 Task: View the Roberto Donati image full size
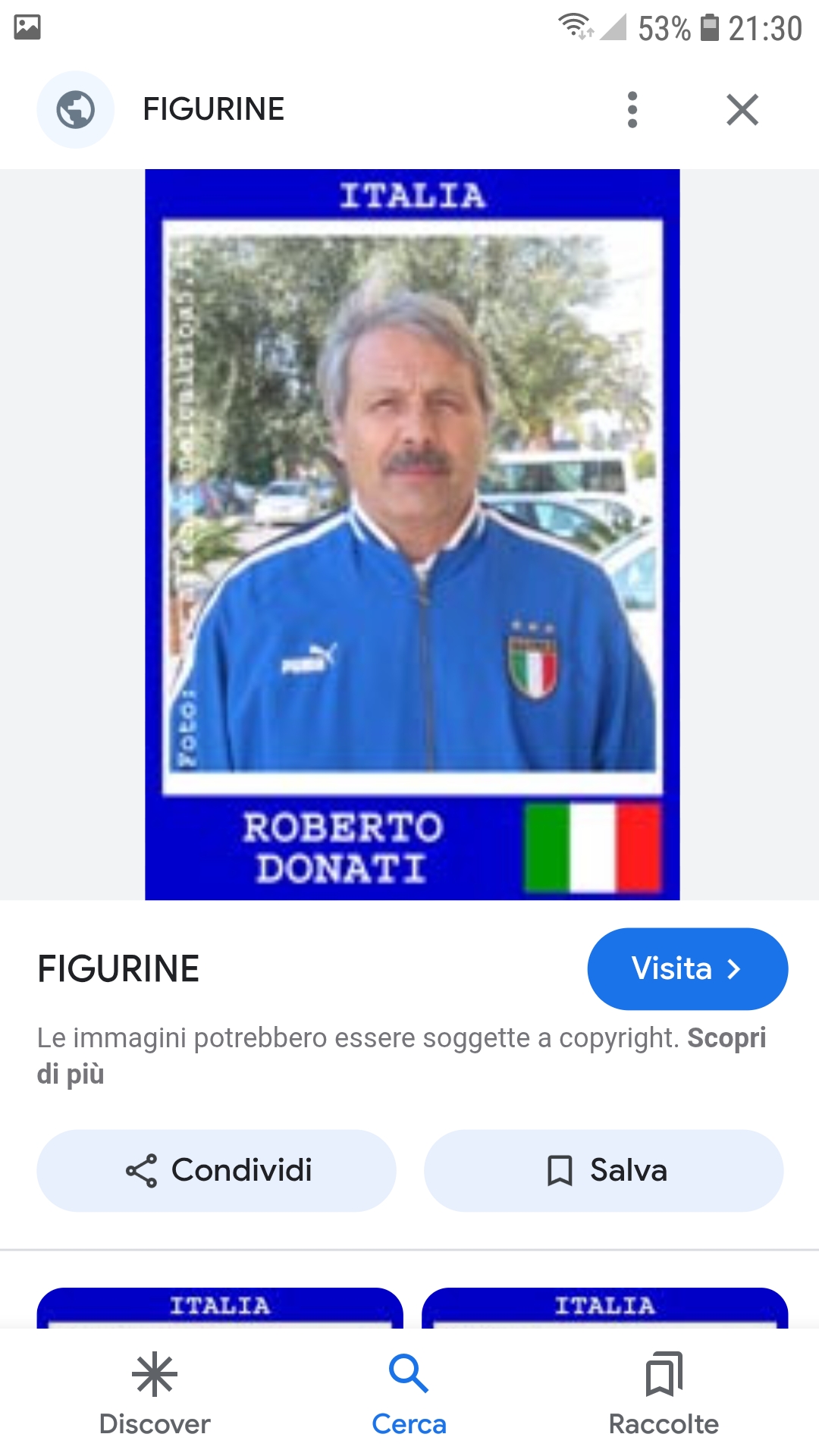[412, 534]
